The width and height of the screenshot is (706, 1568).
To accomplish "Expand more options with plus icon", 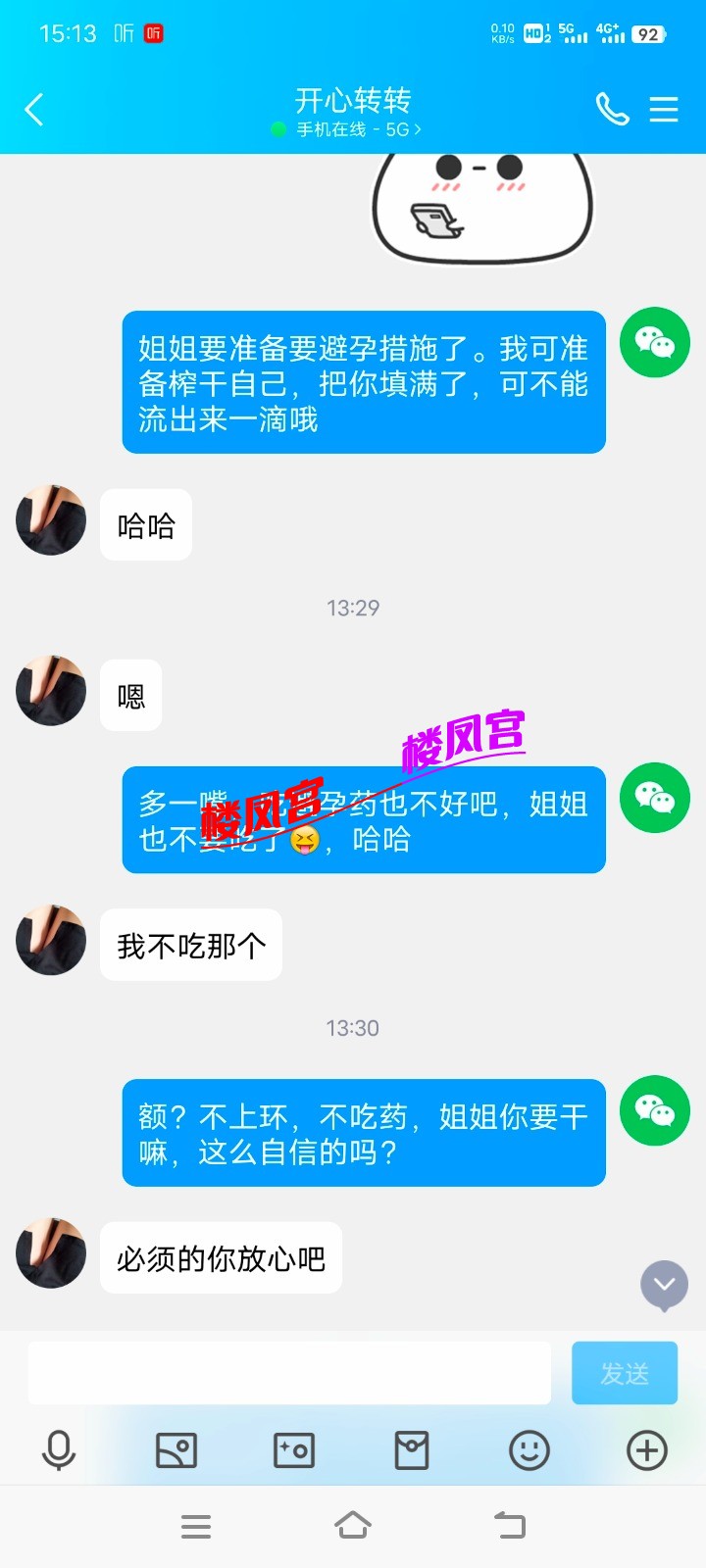I will tap(647, 1450).
